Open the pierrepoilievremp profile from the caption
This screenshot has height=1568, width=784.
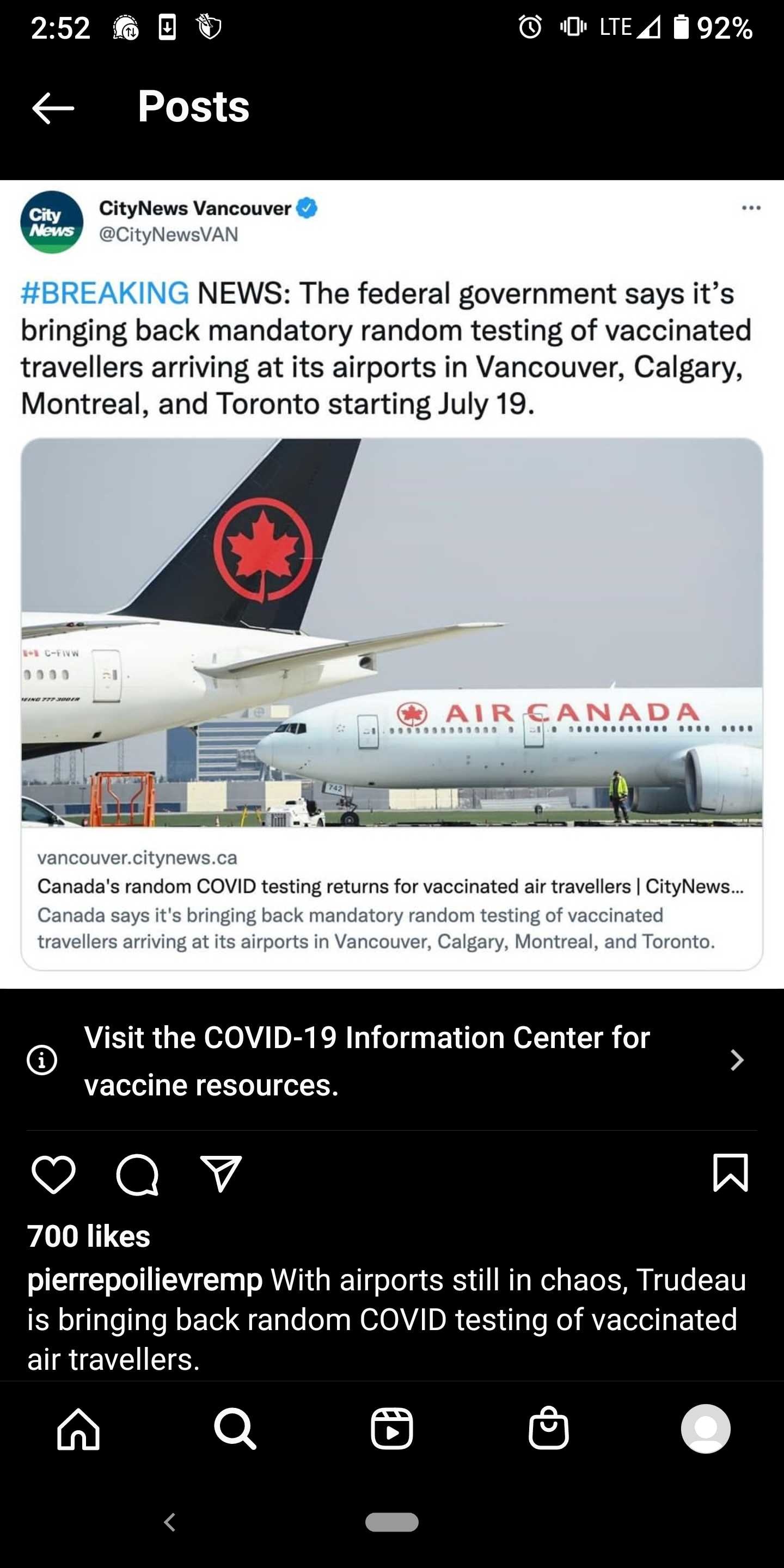[x=145, y=1279]
